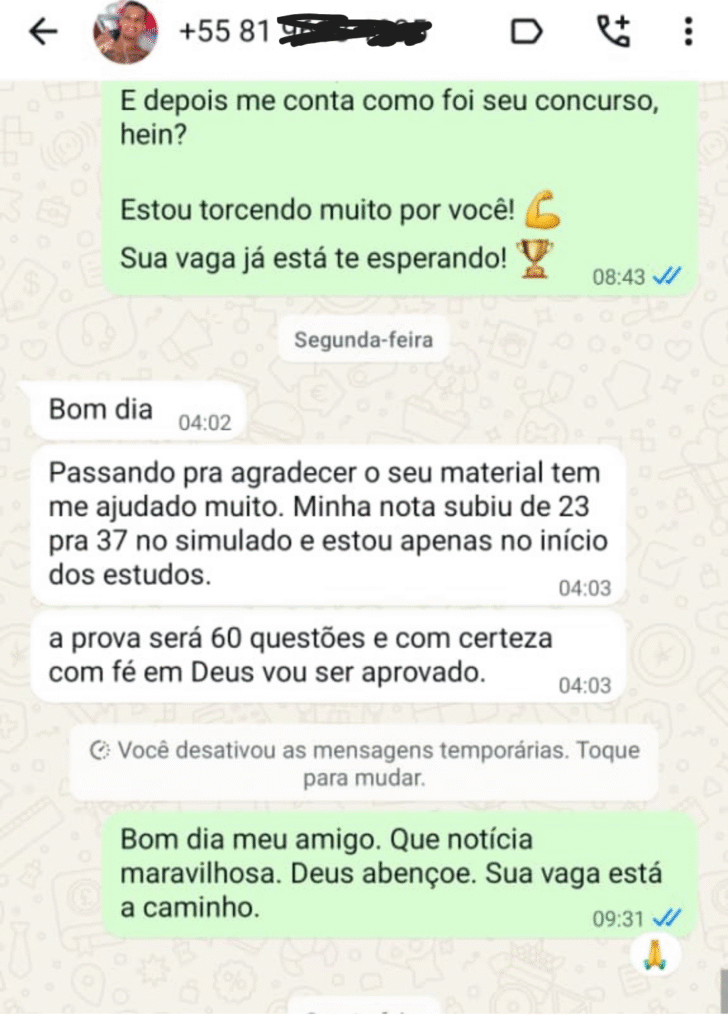Open the contact's profile photo
This screenshot has width=728, height=1024.
[126, 32]
